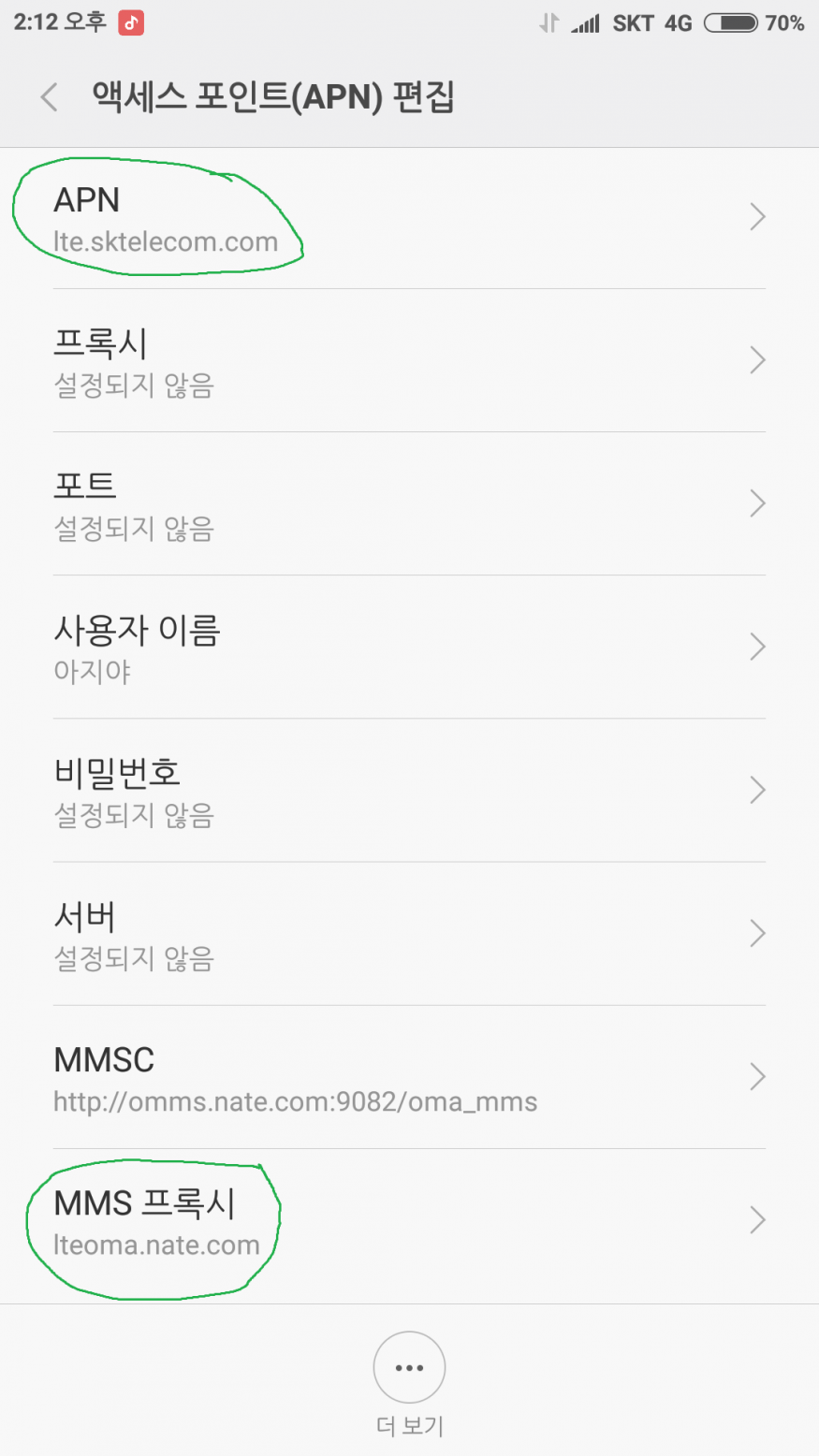This screenshot has height=1456, width=819.
Task: Edit the MMSC URL row
Action: [409, 1077]
